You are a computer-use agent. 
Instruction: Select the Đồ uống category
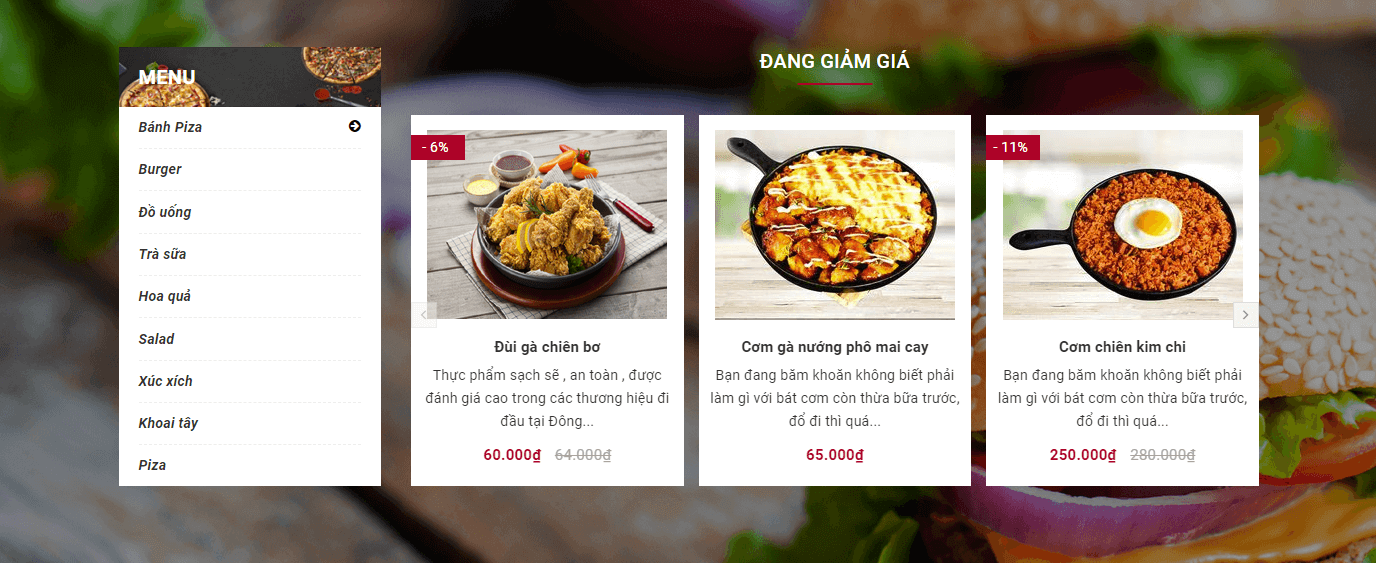165,212
